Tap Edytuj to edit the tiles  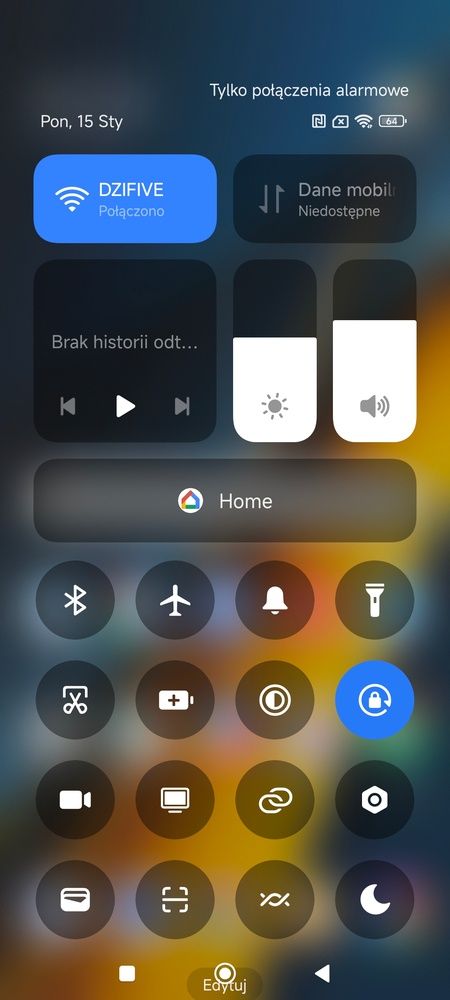pyautogui.click(x=224, y=985)
